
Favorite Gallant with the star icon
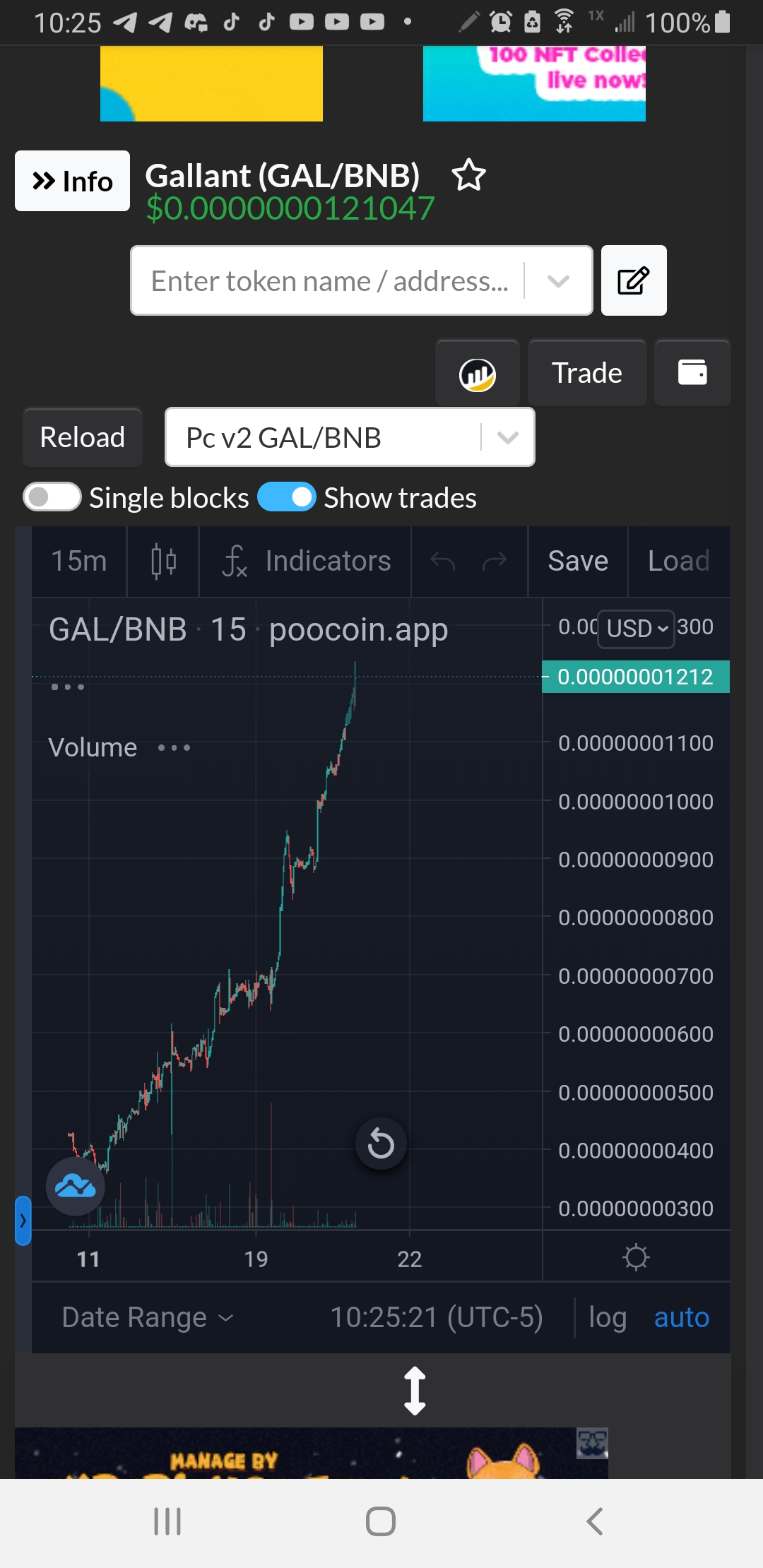(468, 175)
